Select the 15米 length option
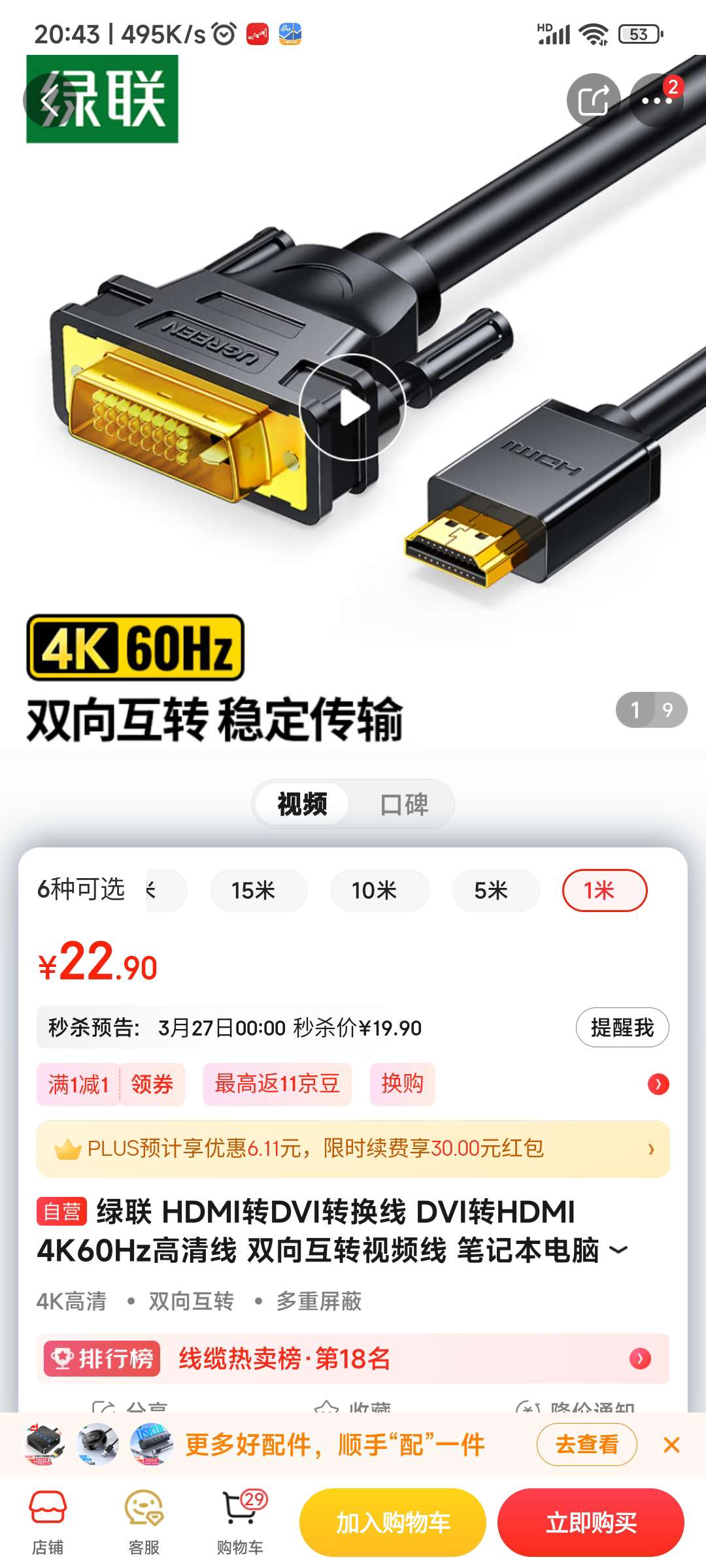Screen dimensions: 706x1568 click(254, 890)
